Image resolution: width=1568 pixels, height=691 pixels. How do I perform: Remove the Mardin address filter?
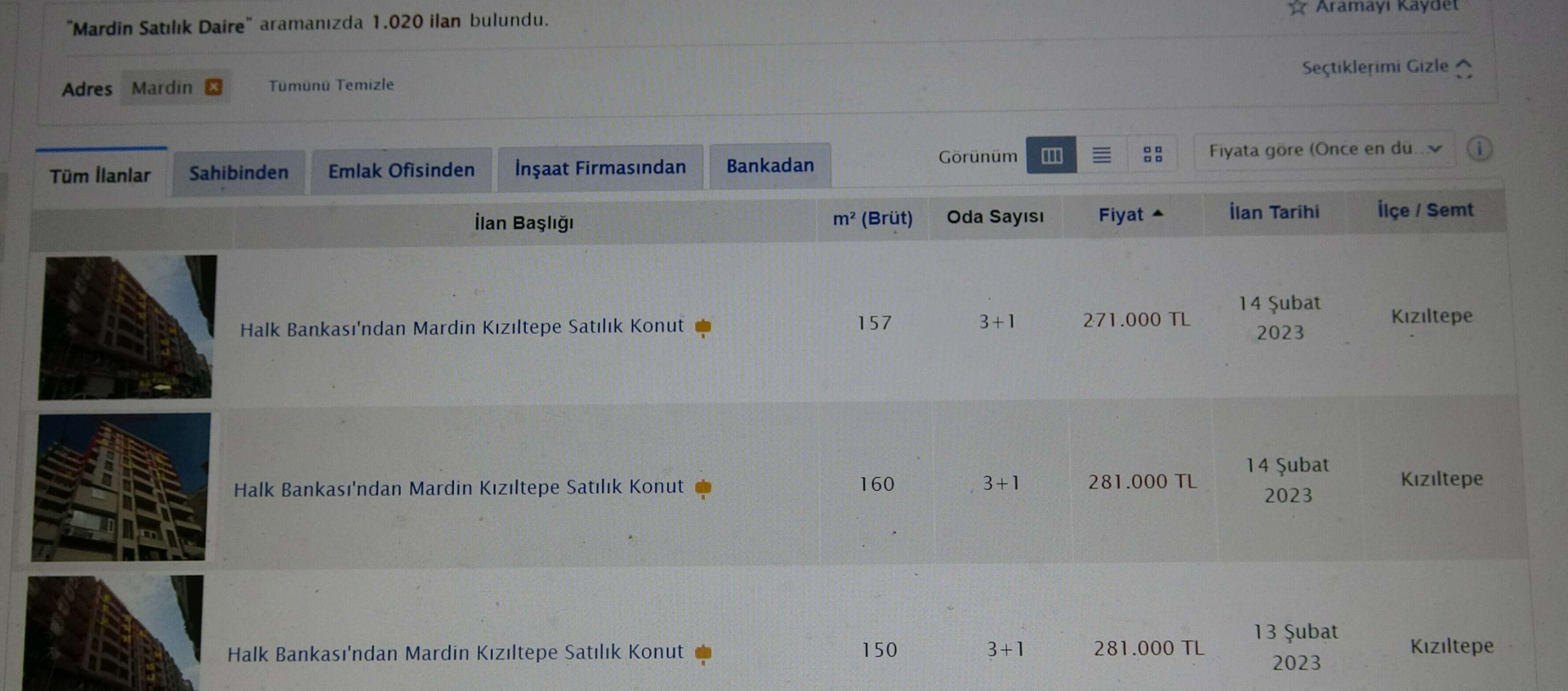(x=214, y=87)
